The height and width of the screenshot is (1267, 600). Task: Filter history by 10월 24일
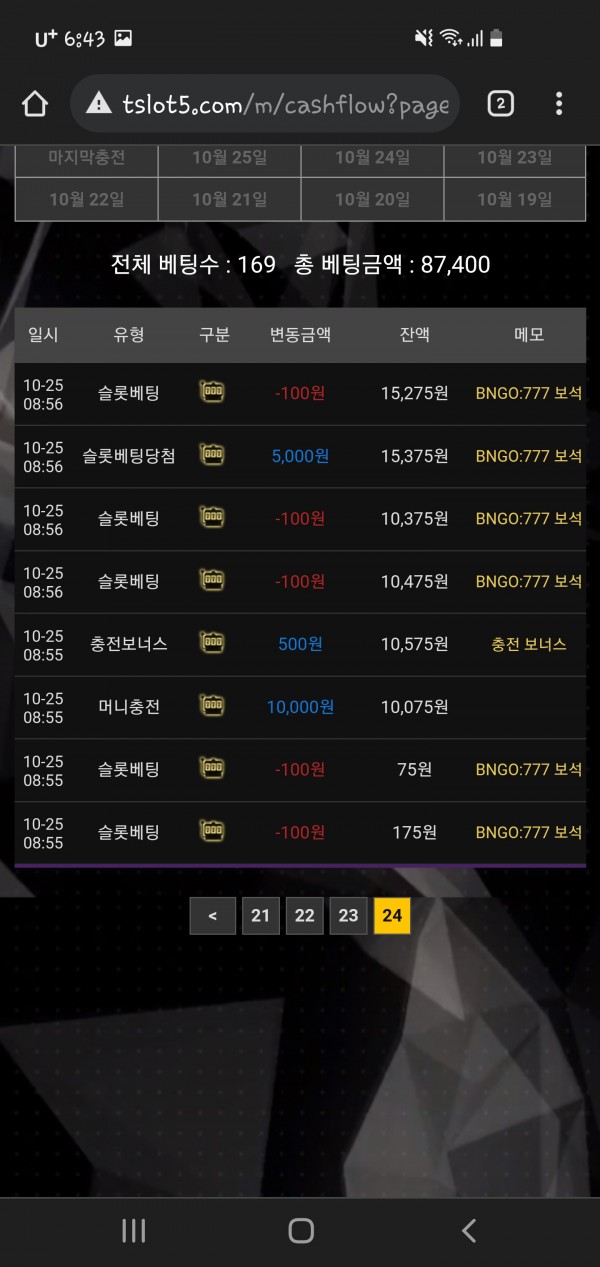[372, 159]
